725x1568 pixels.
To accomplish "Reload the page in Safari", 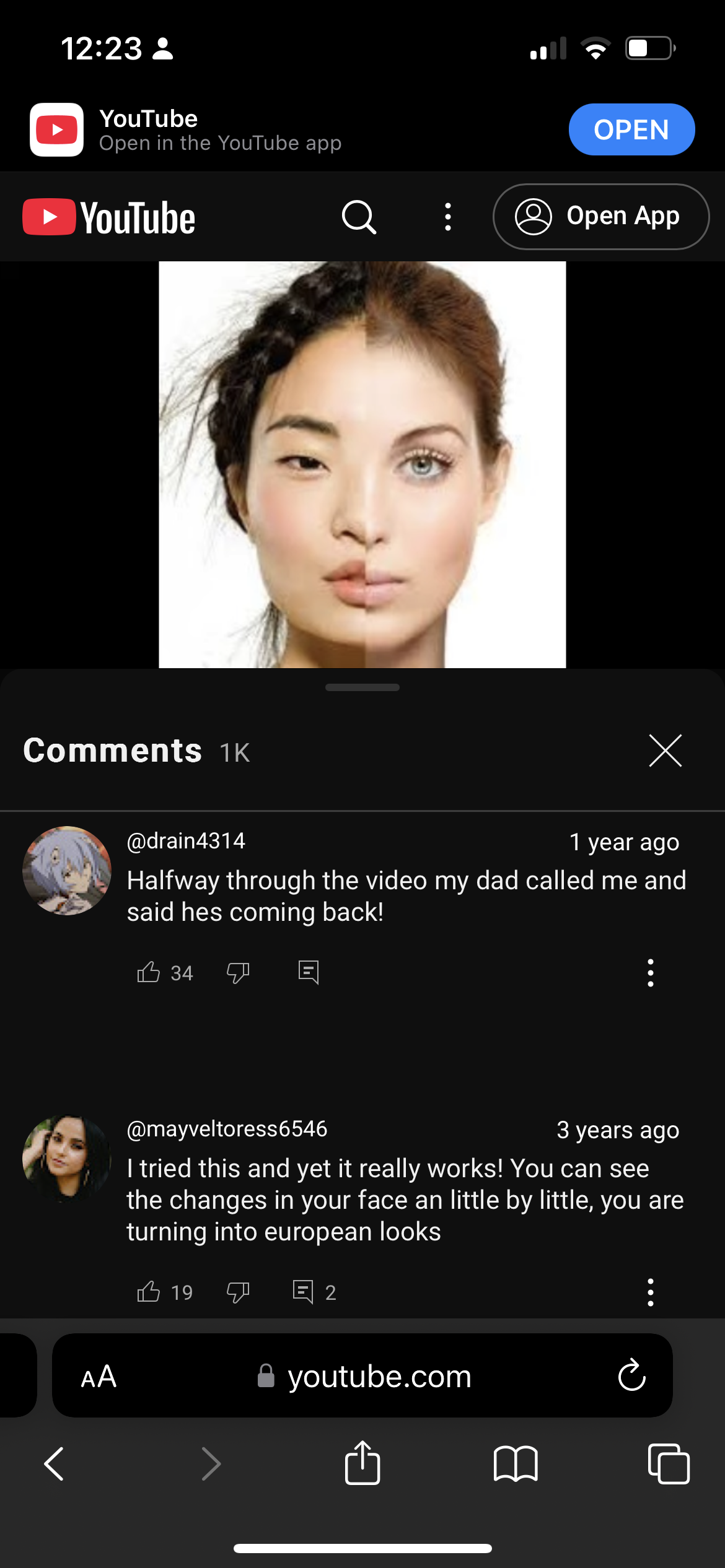I will 631,1376.
